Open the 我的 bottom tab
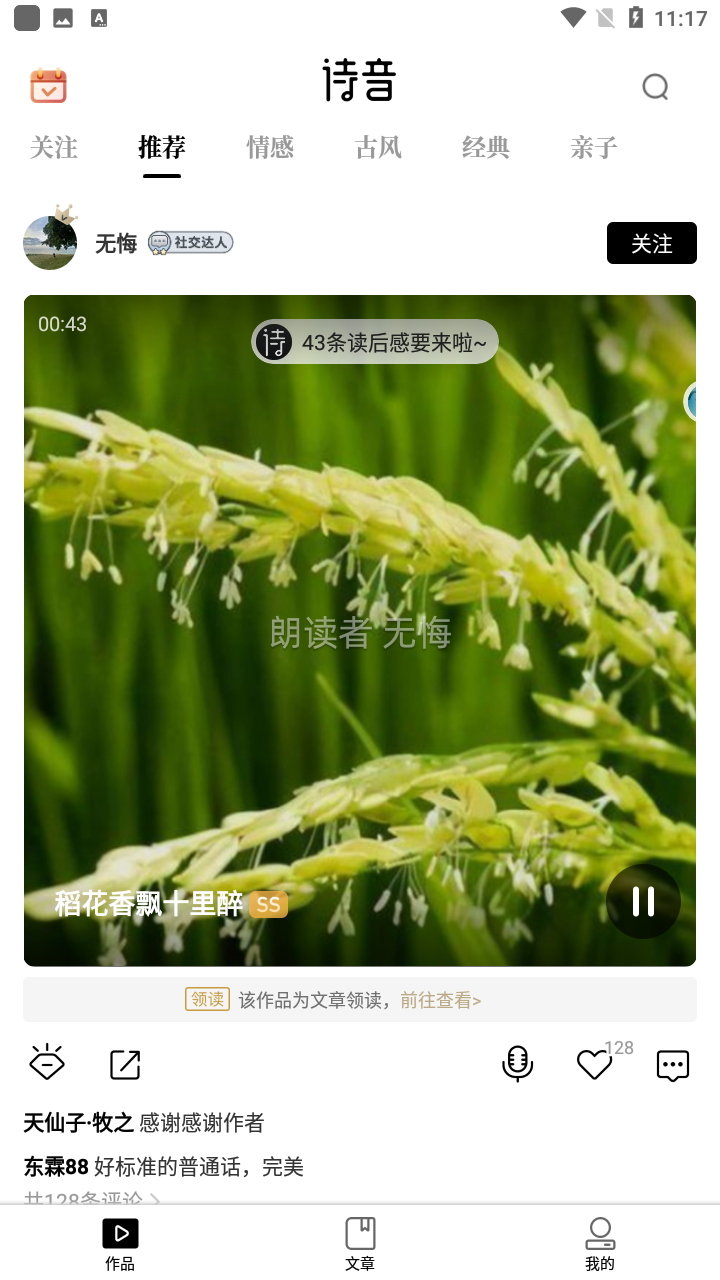Screen dimensions: 720x1280 (599, 1243)
